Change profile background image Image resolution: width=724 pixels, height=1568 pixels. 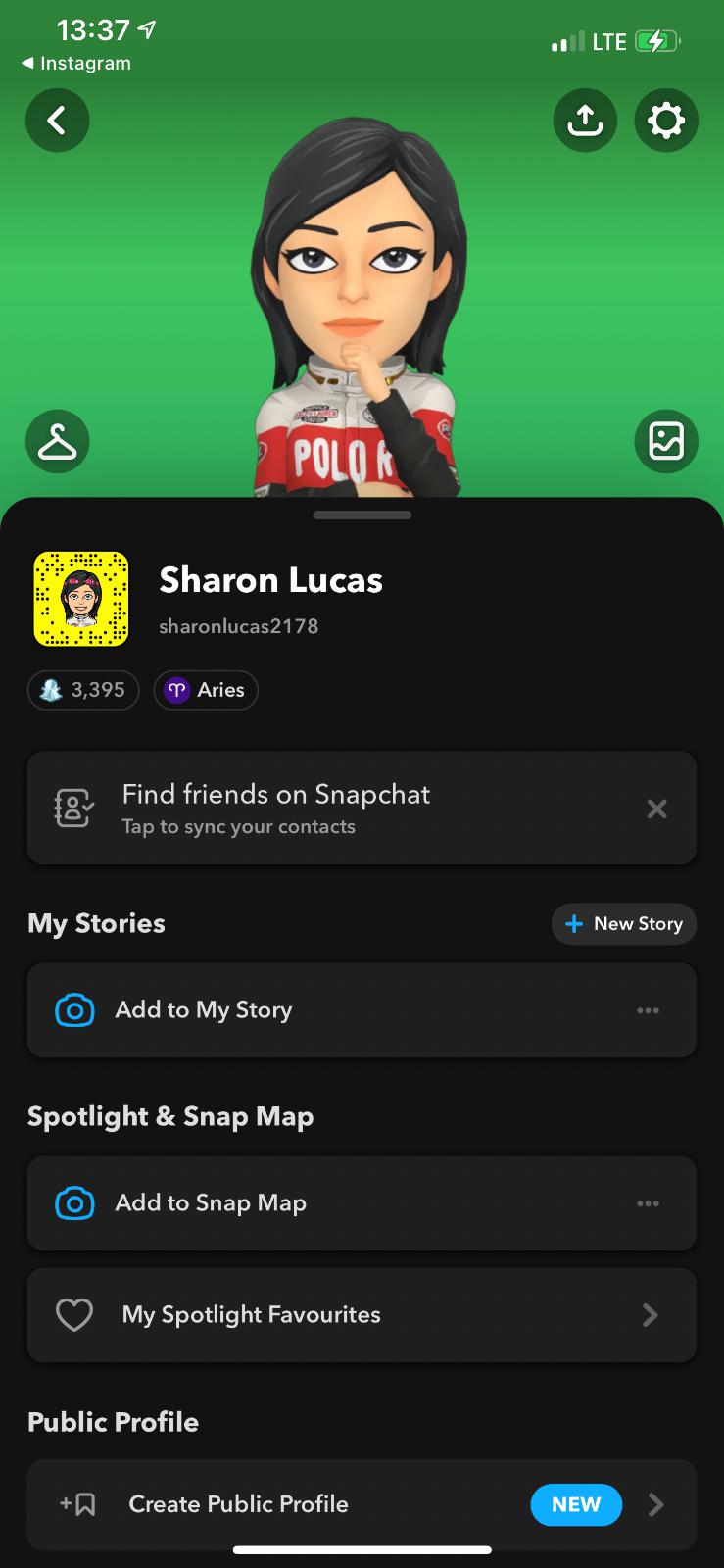coord(666,441)
